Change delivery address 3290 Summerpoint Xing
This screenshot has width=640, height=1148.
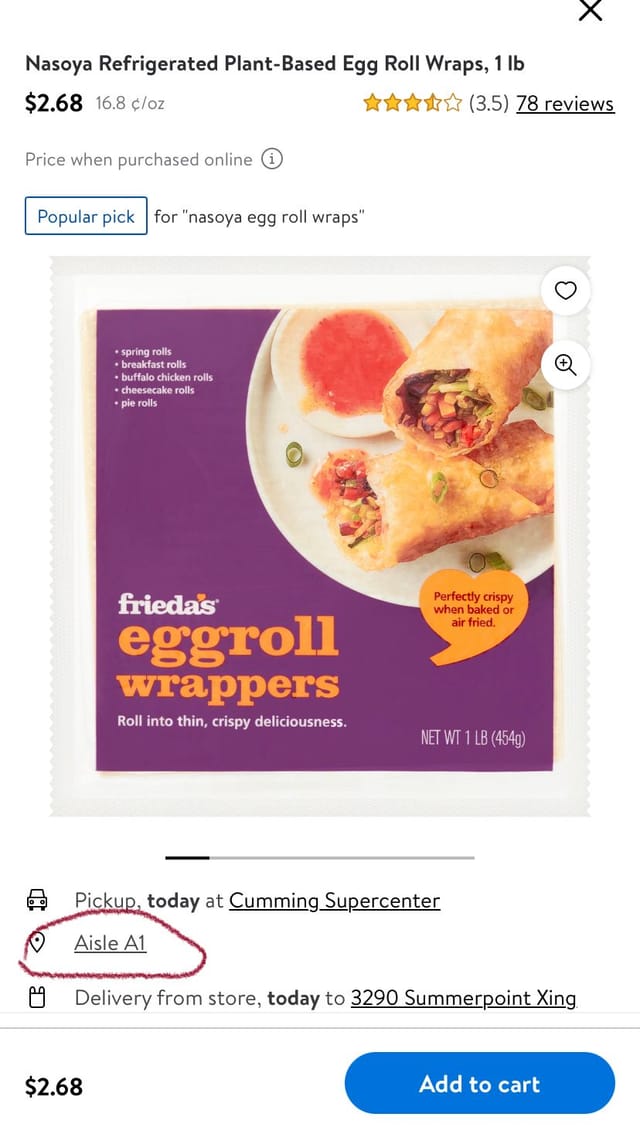(x=464, y=998)
